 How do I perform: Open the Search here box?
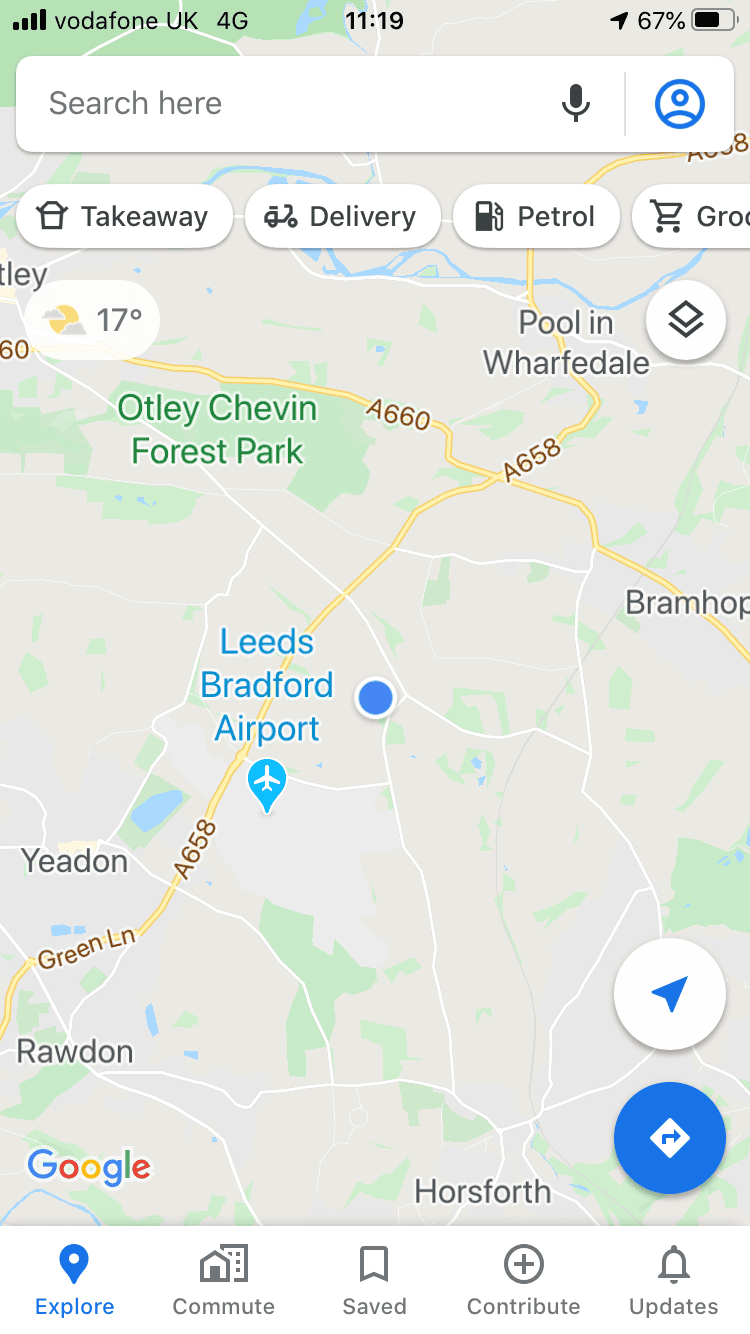click(x=290, y=104)
